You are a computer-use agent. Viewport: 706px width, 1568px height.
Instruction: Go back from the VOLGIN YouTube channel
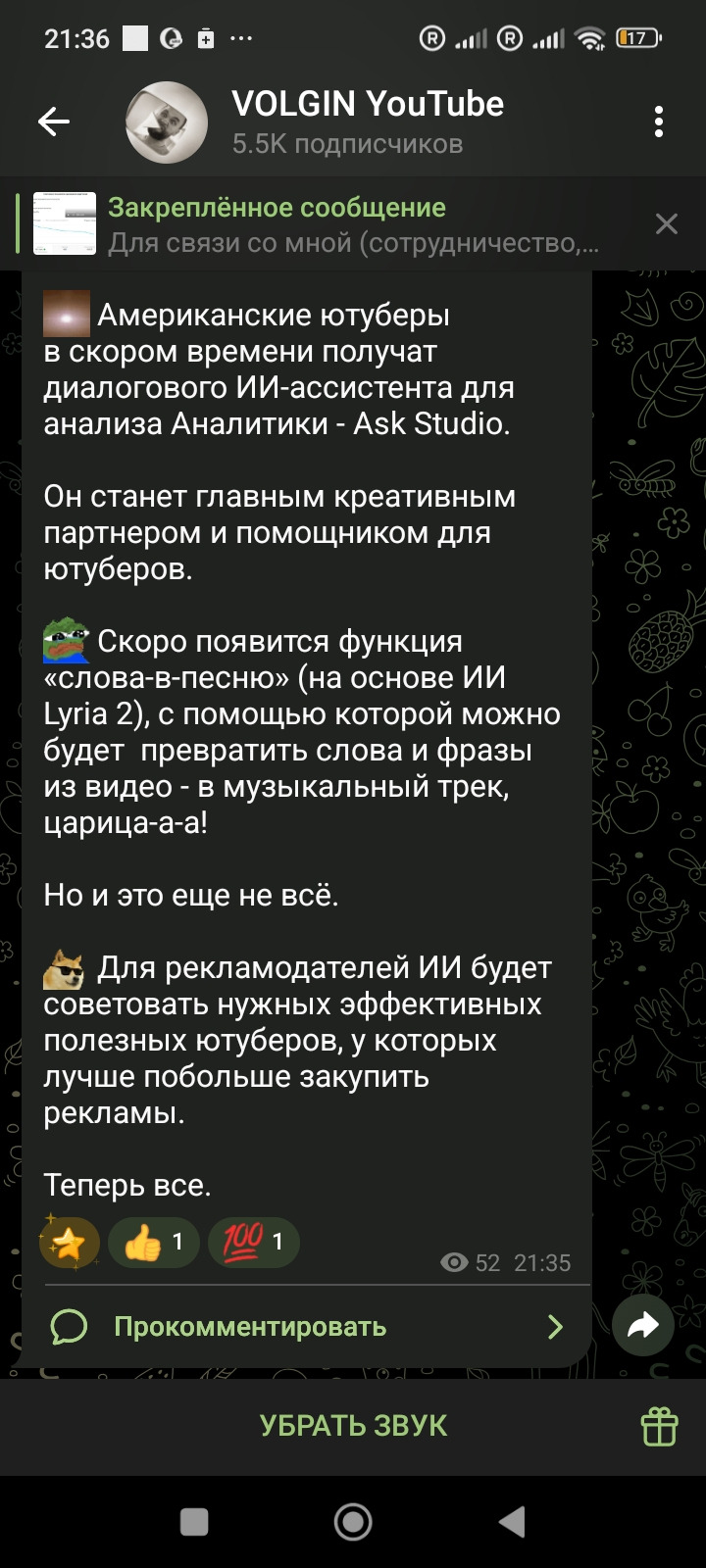(x=54, y=122)
